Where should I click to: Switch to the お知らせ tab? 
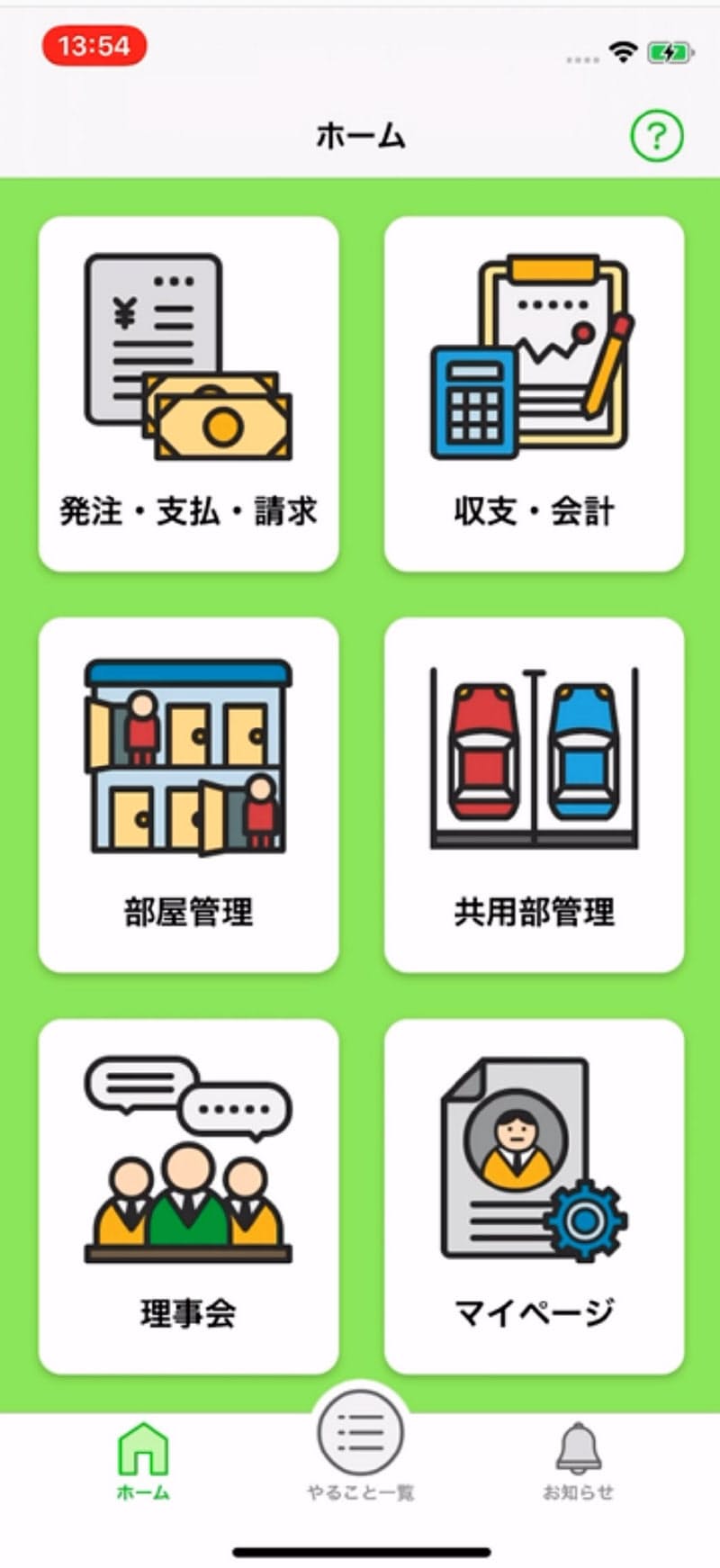[578, 1461]
